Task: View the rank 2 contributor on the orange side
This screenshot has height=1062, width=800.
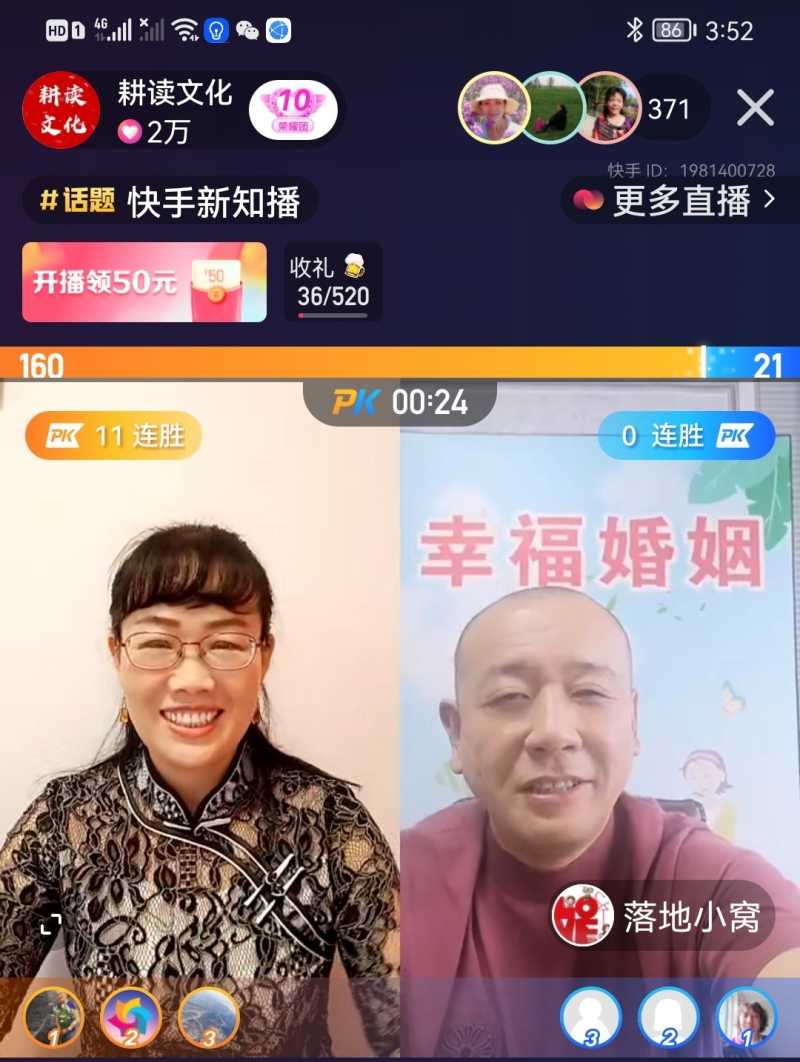Action: 131,1018
